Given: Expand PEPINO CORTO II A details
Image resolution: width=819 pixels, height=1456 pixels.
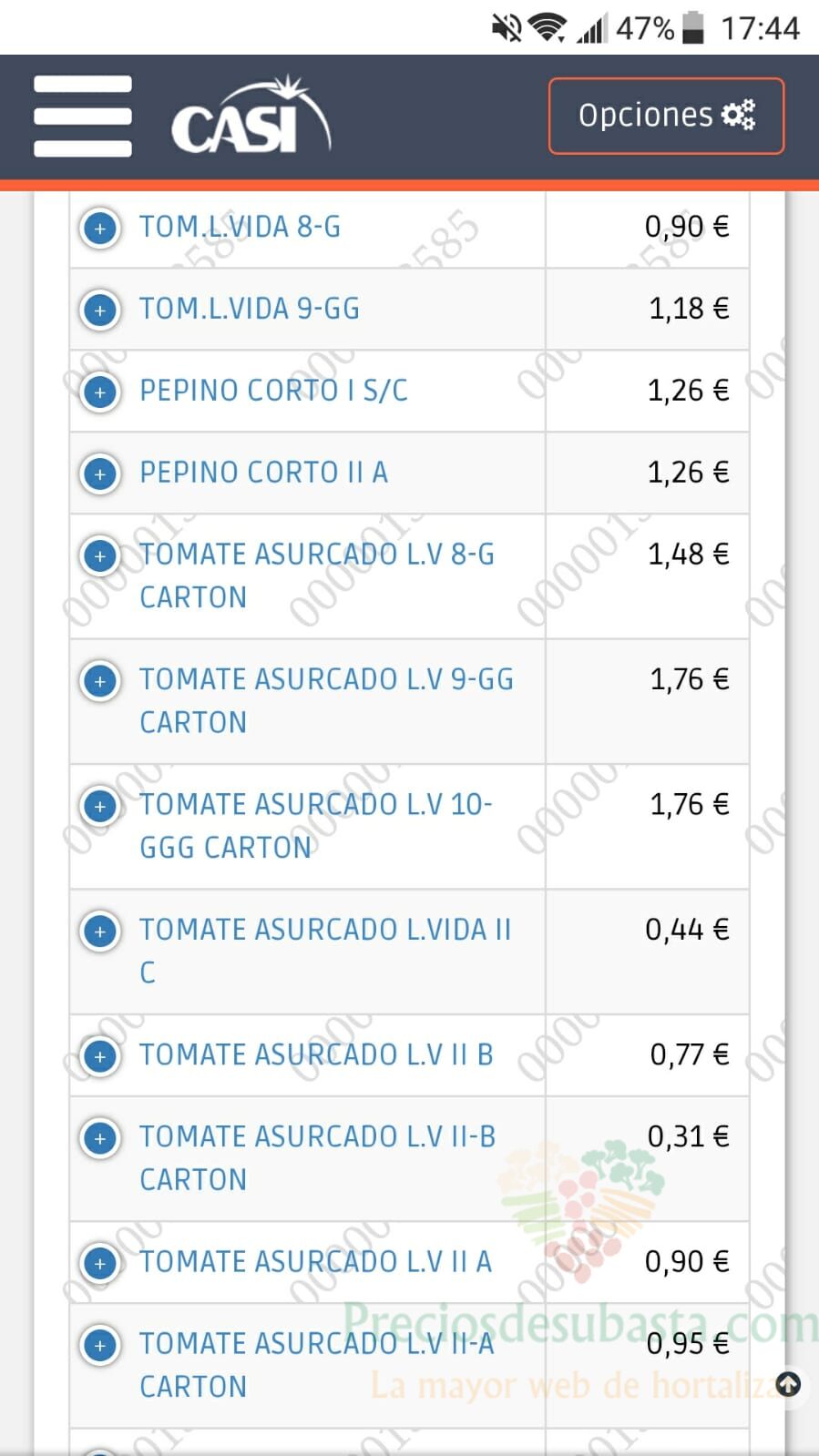Looking at the screenshot, I should (x=100, y=473).
